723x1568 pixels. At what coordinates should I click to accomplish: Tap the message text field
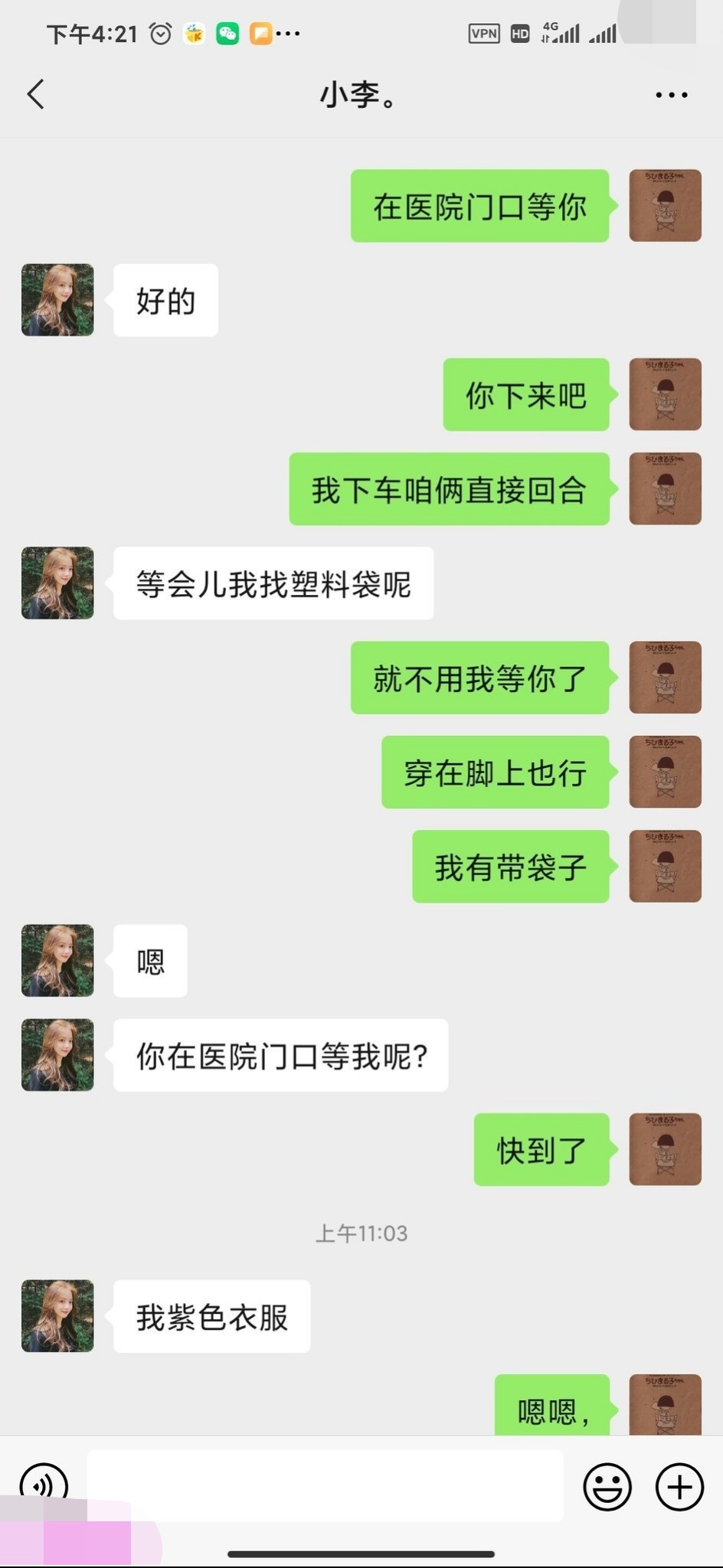325,1485
